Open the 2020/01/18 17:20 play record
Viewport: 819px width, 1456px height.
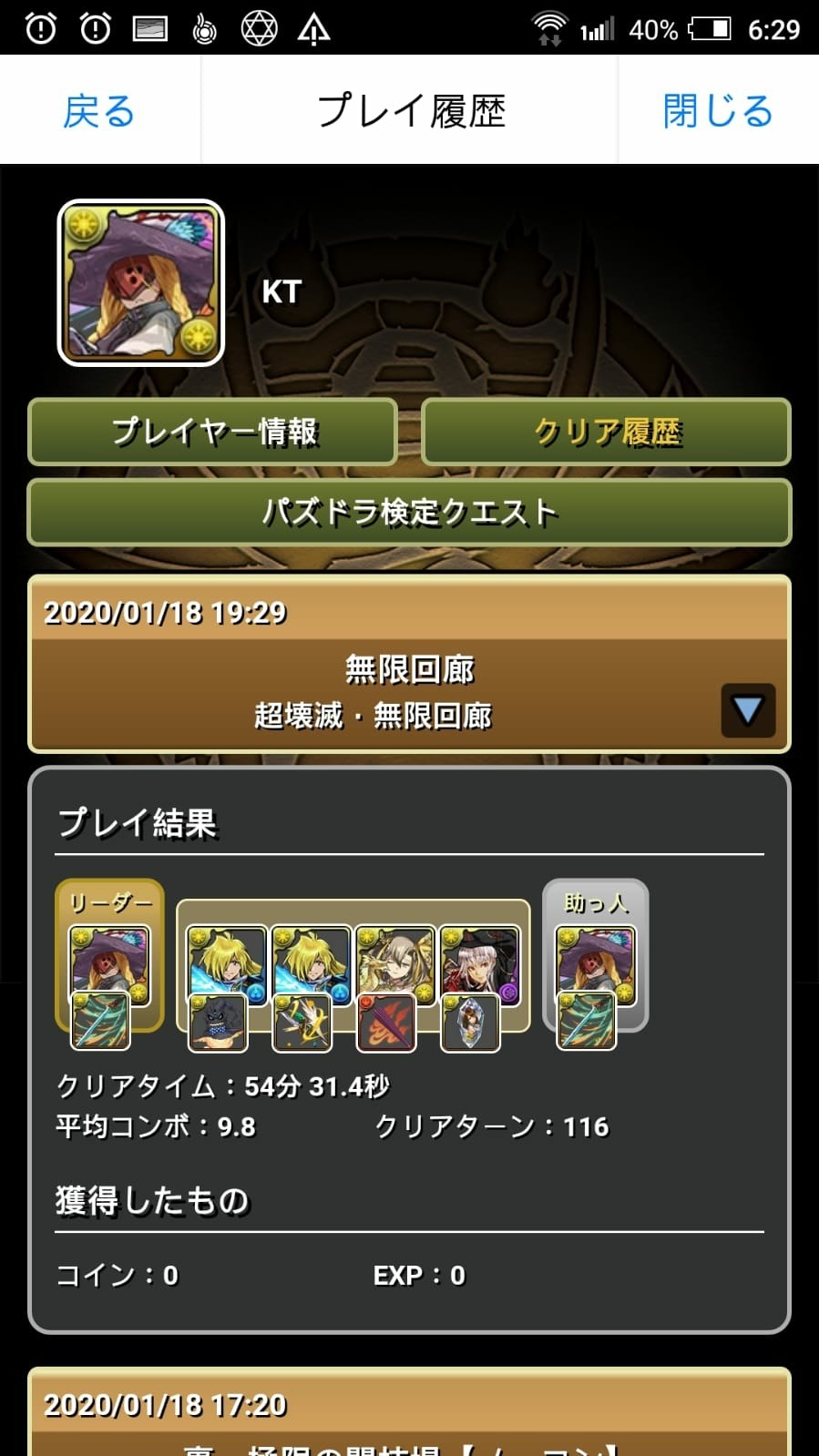pos(409,1411)
